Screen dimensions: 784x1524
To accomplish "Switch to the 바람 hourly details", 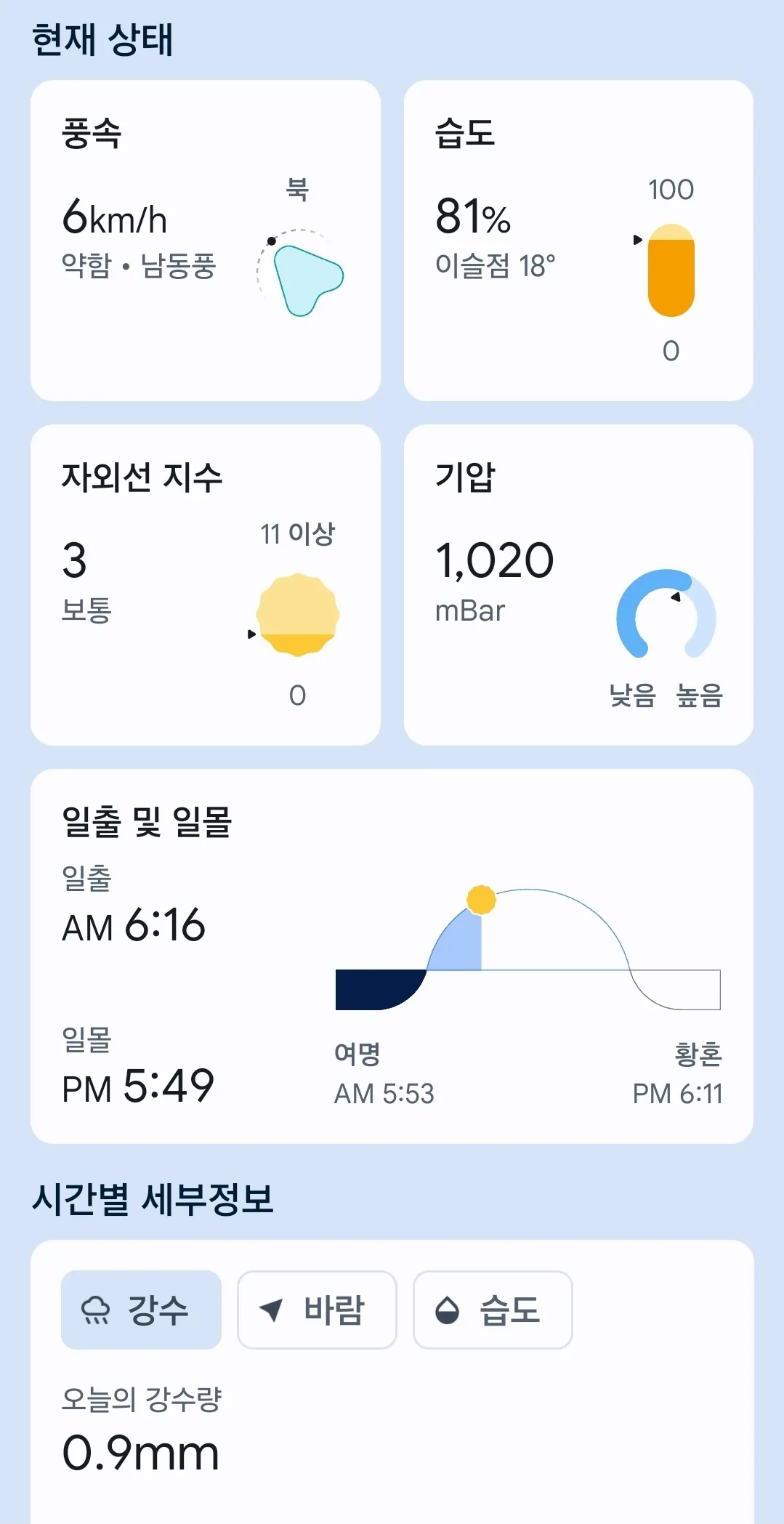I will tap(317, 1310).
